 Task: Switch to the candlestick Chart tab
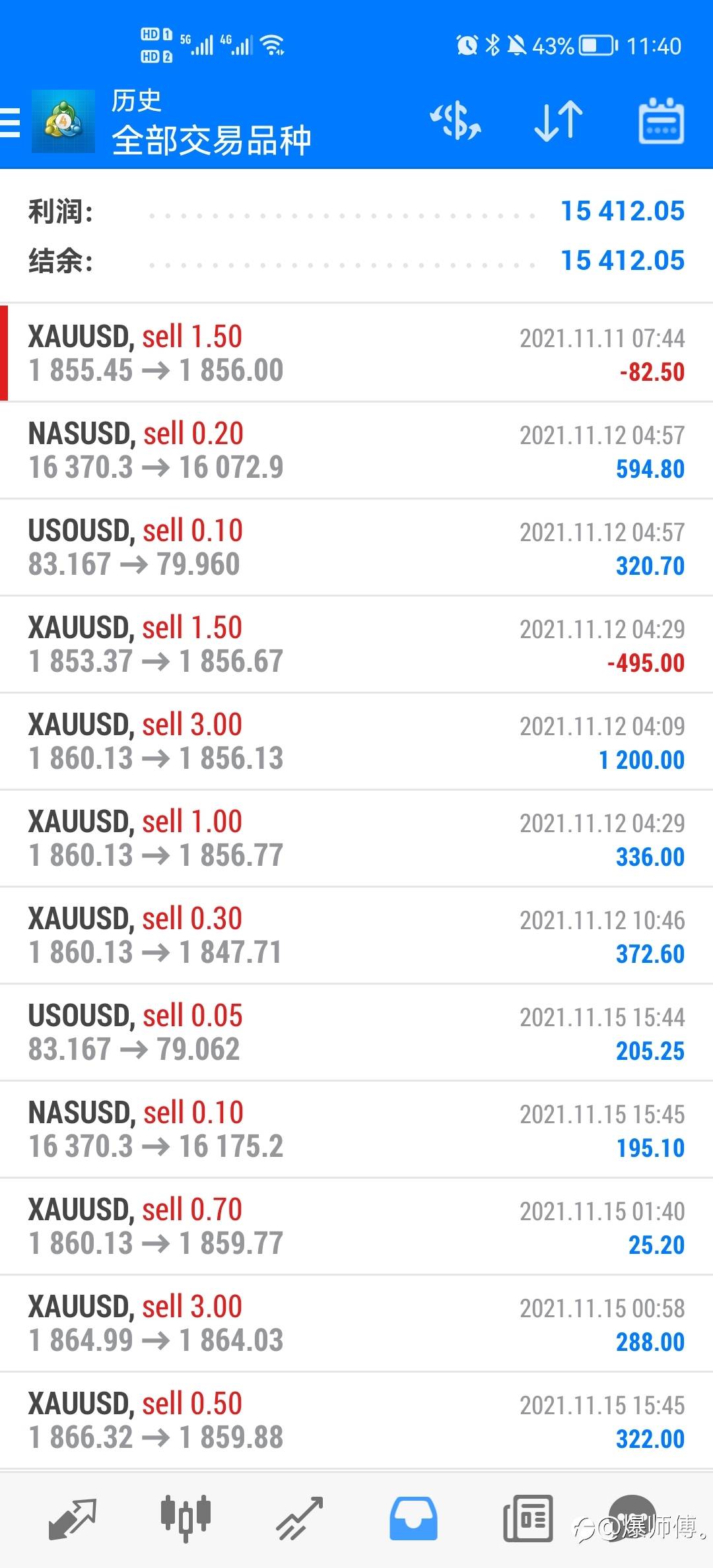pyautogui.click(x=186, y=1518)
